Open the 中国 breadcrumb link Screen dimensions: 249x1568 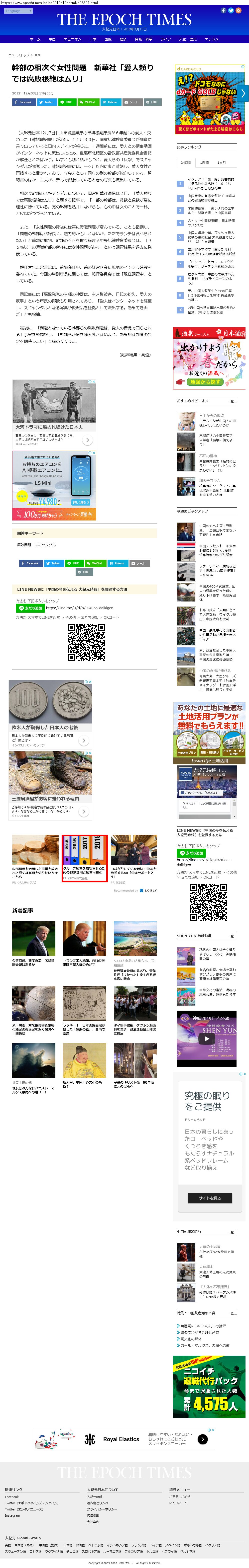[38, 55]
